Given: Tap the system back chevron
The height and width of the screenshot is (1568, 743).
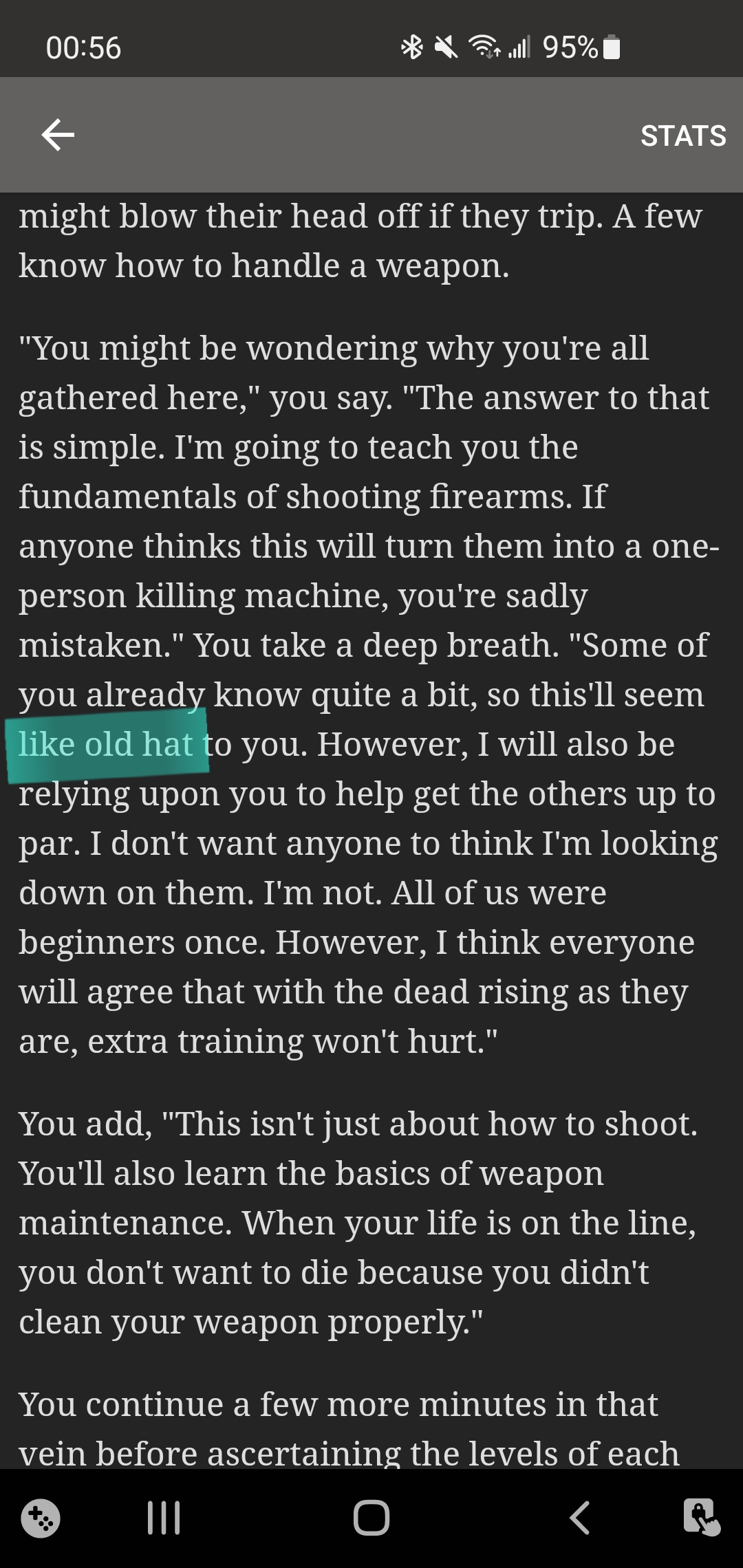Looking at the screenshot, I should [x=579, y=1518].
